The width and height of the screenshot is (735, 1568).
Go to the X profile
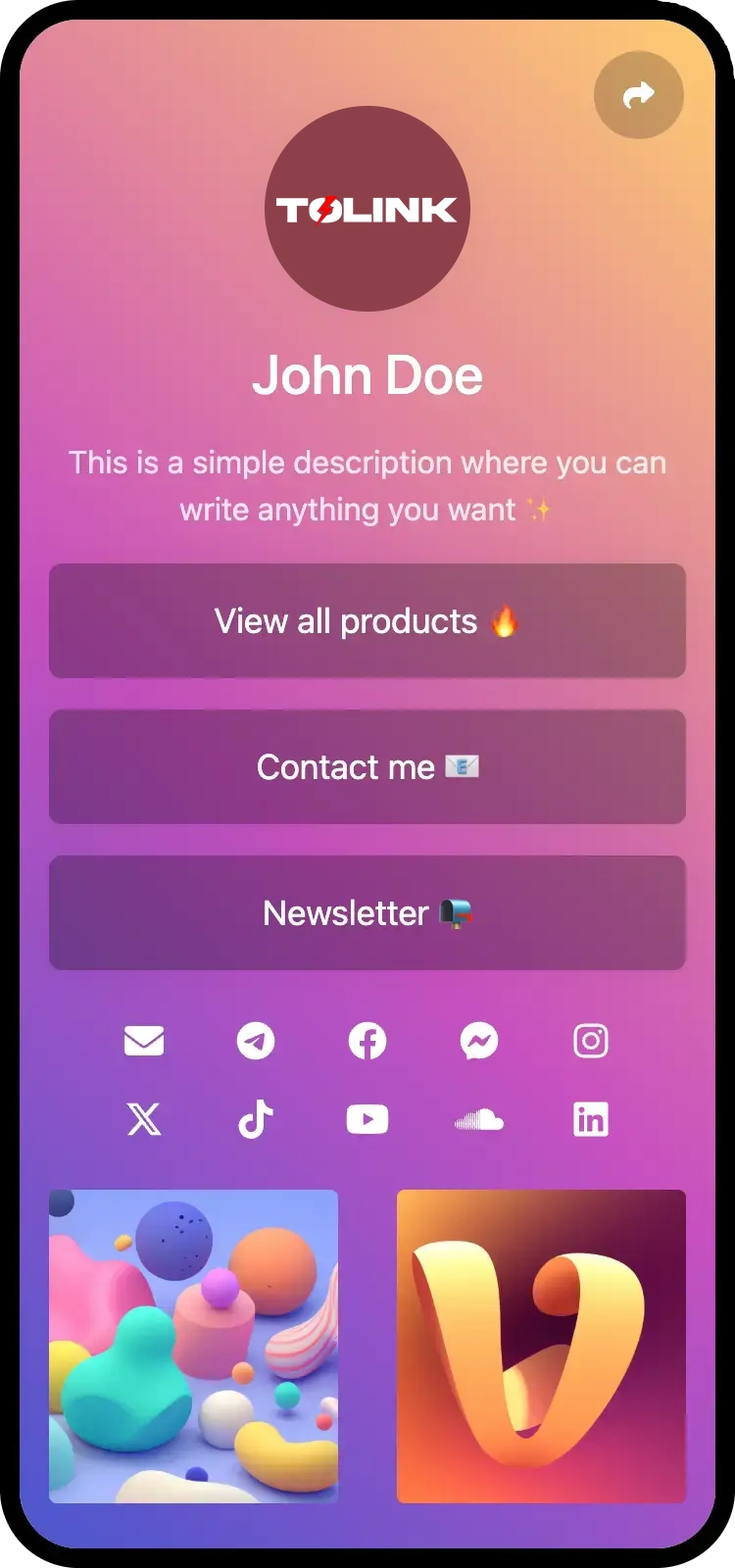tap(144, 1119)
